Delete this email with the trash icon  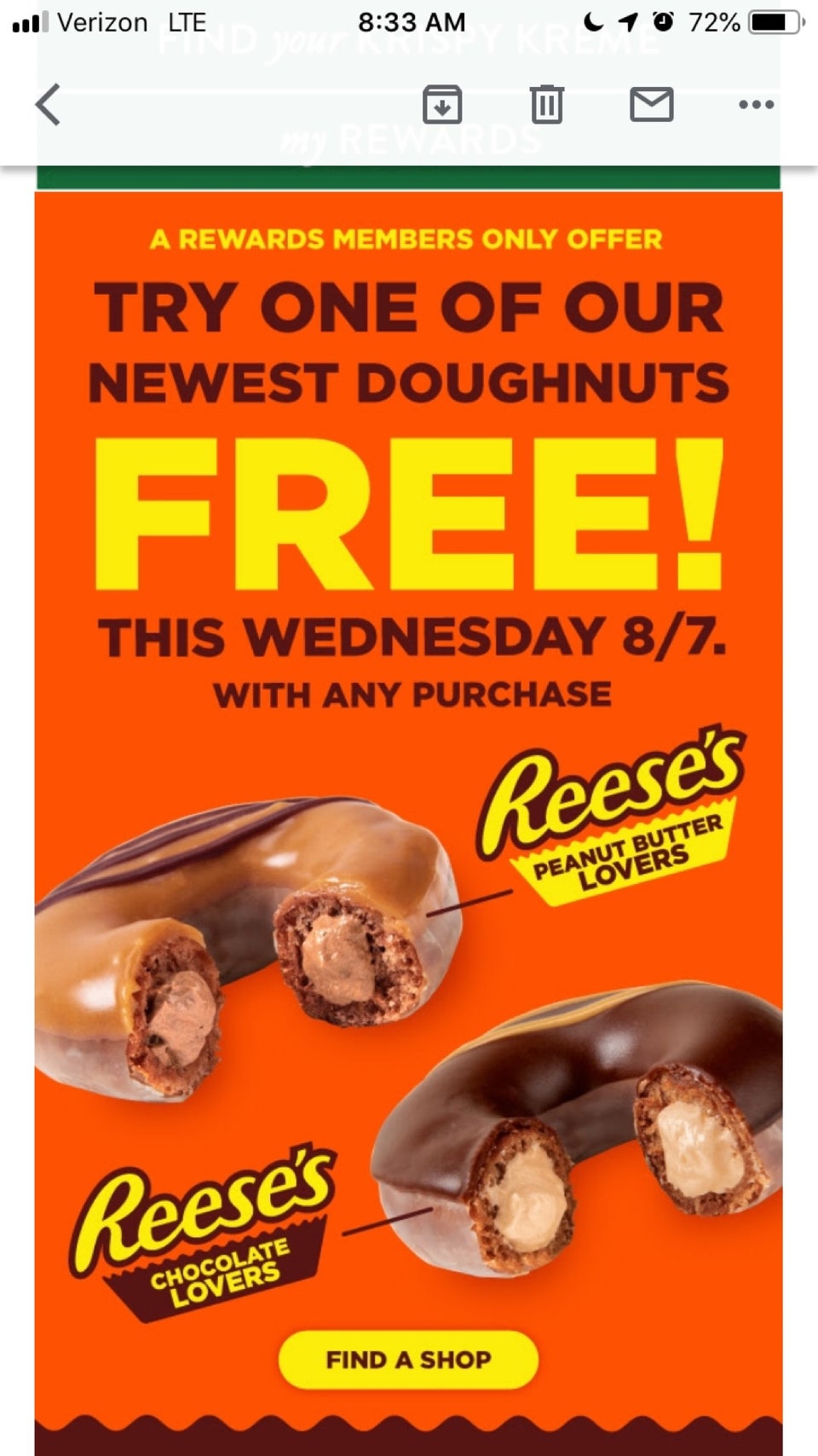click(x=546, y=105)
